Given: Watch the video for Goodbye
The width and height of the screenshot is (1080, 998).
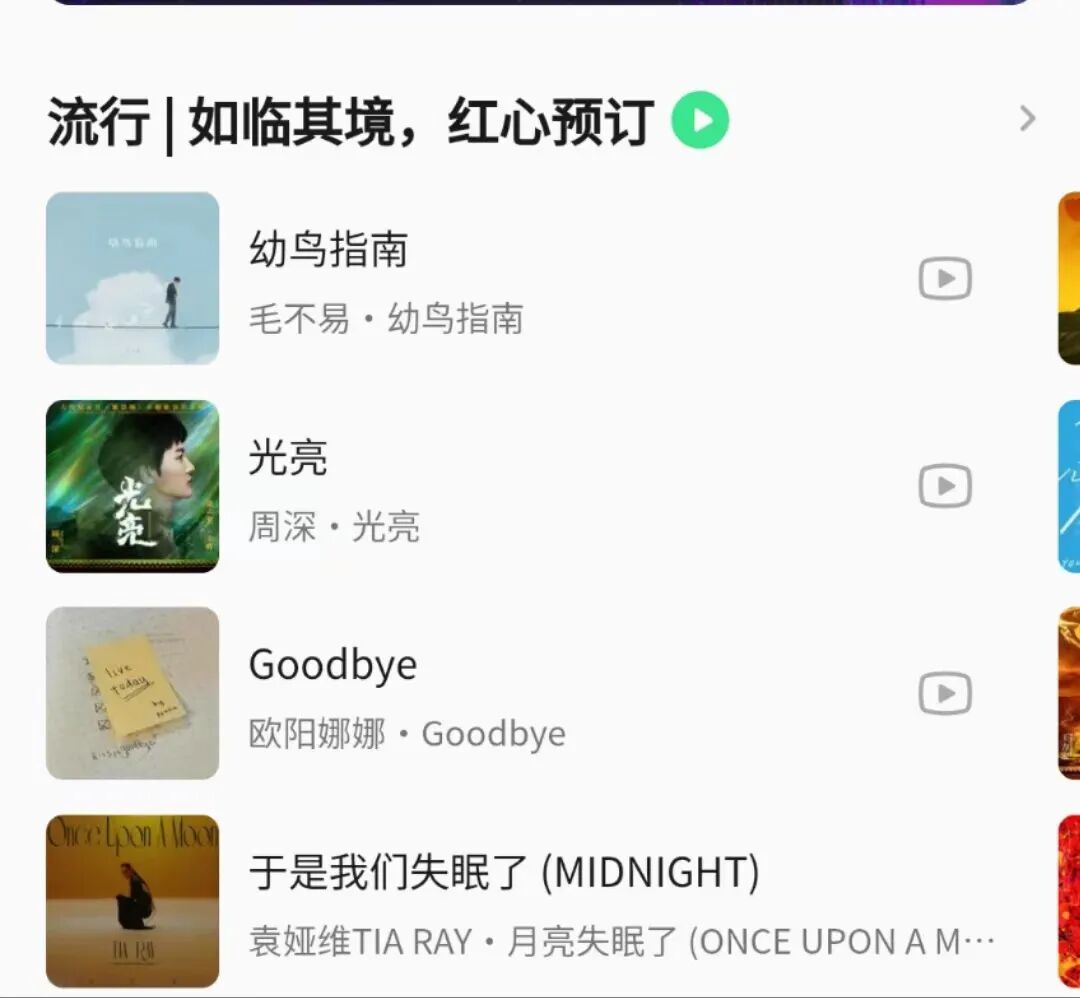Looking at the screenshot, I should point(945,694).
